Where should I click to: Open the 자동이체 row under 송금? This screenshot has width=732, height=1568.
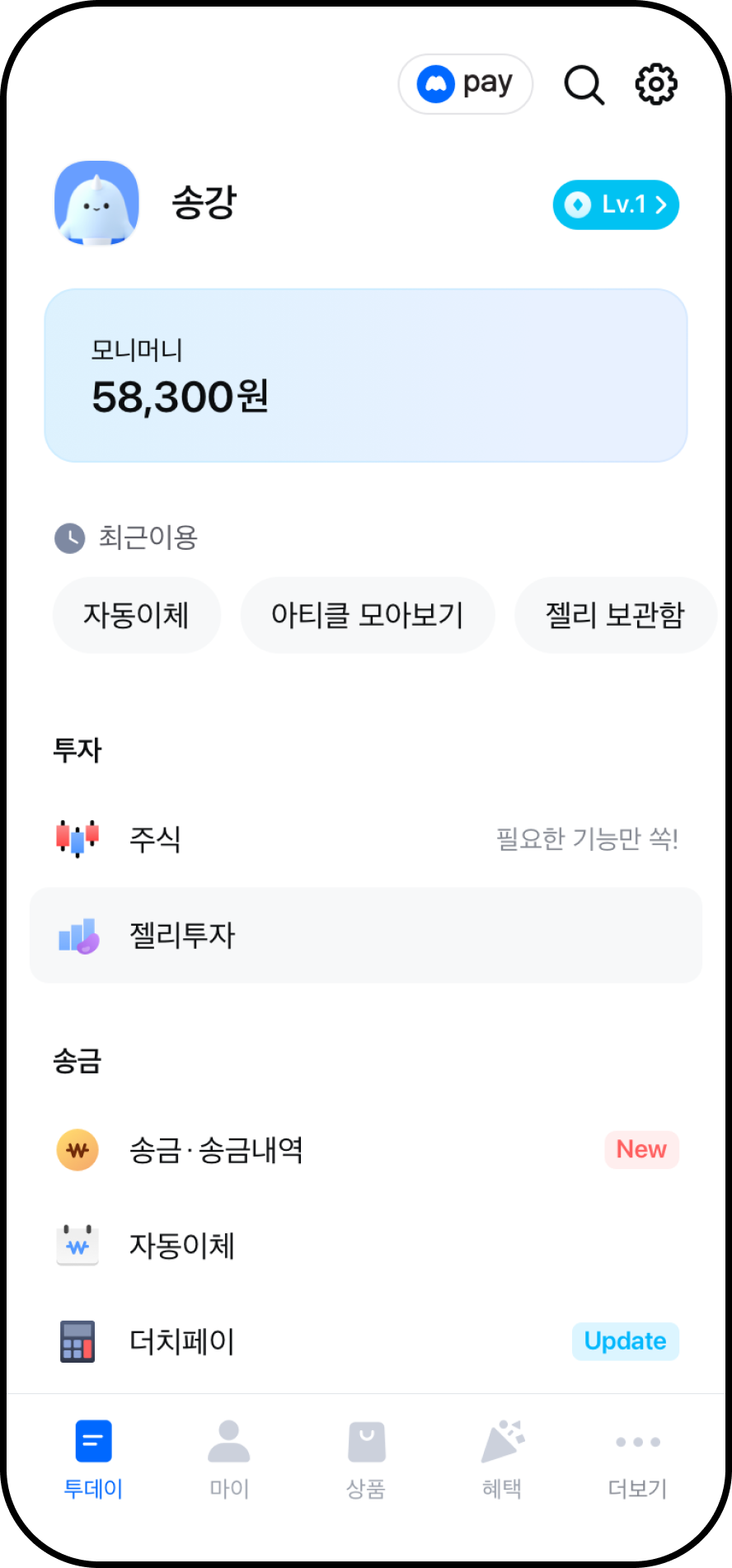[x=366, y=1246]
